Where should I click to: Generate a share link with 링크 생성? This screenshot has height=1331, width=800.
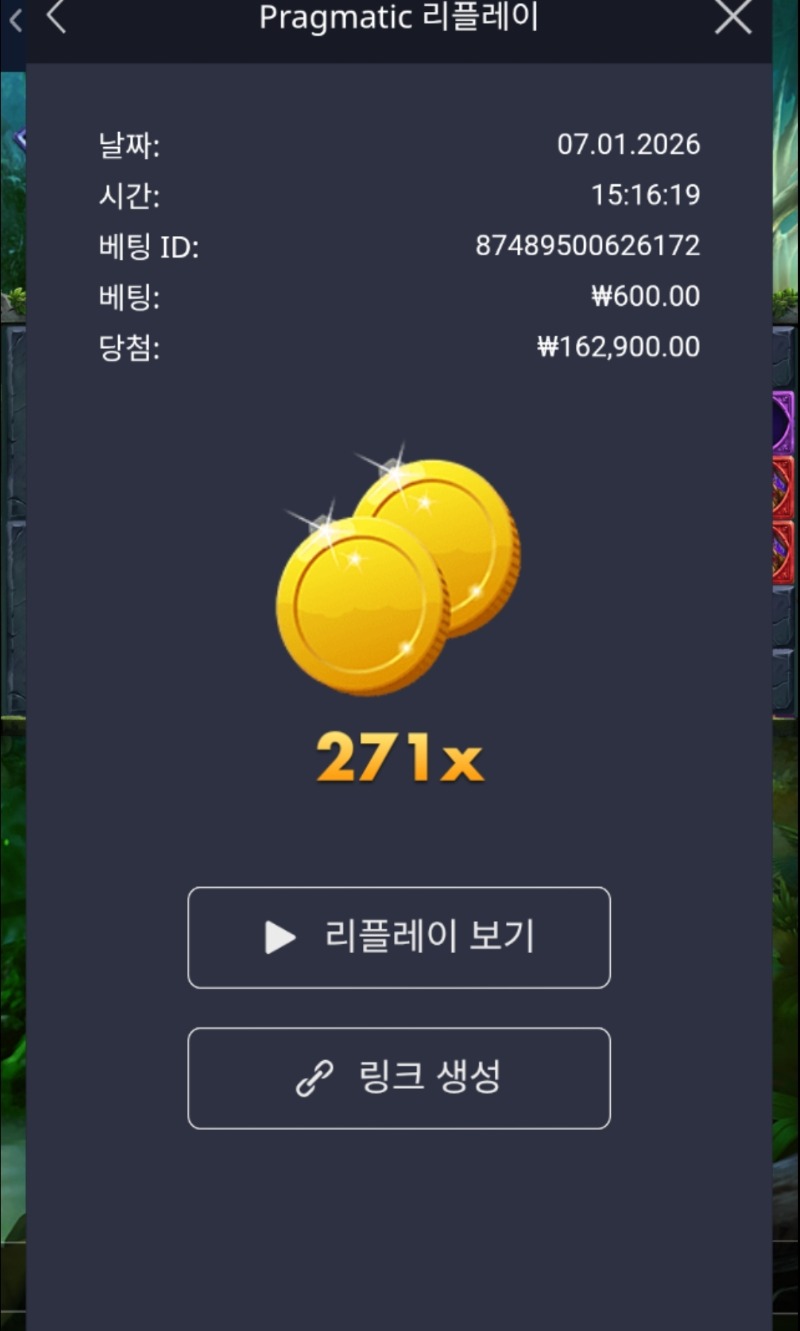(399, 1078)
